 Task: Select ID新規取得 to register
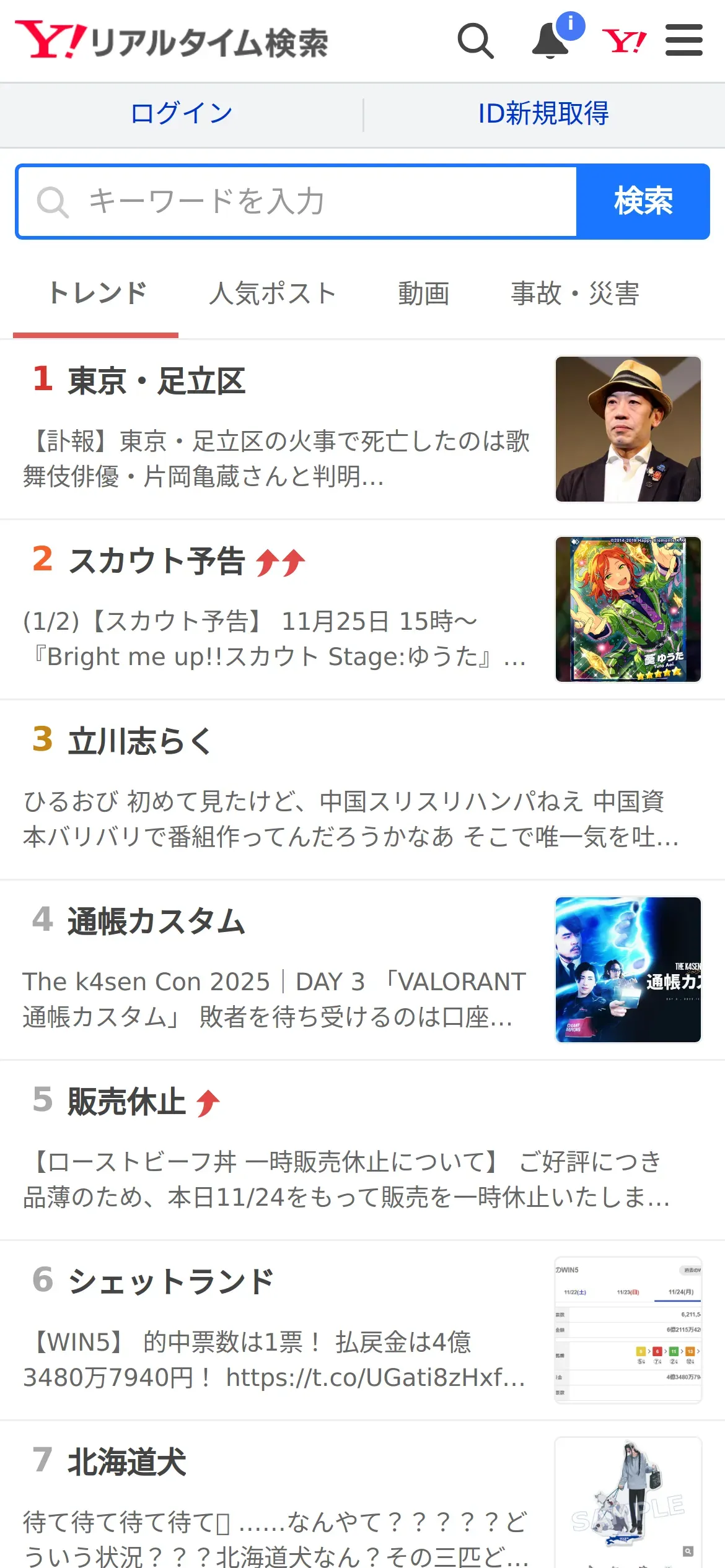click(543, 114)
